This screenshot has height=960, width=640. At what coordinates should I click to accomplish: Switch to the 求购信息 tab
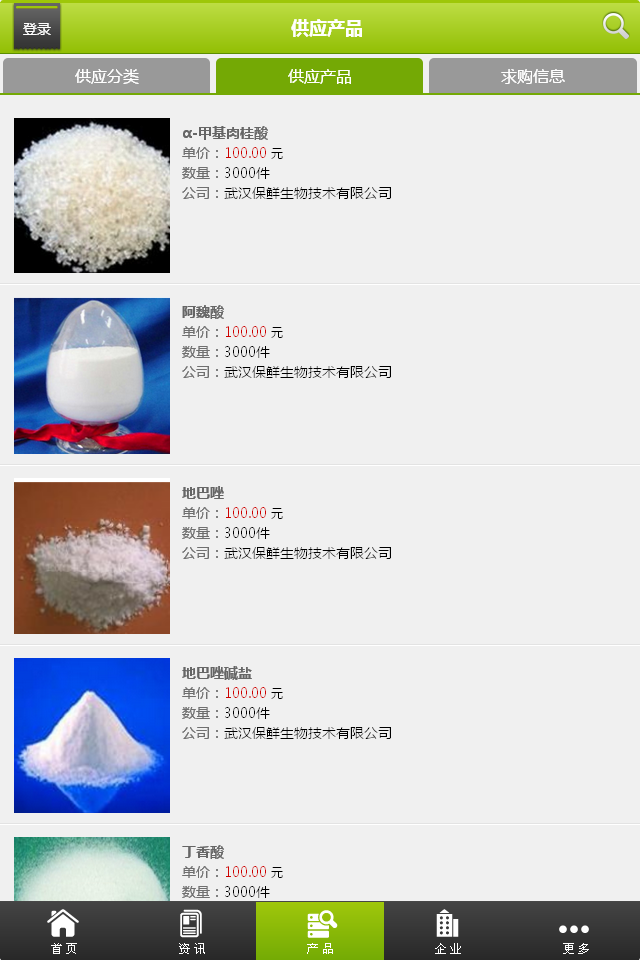[532, 76]
